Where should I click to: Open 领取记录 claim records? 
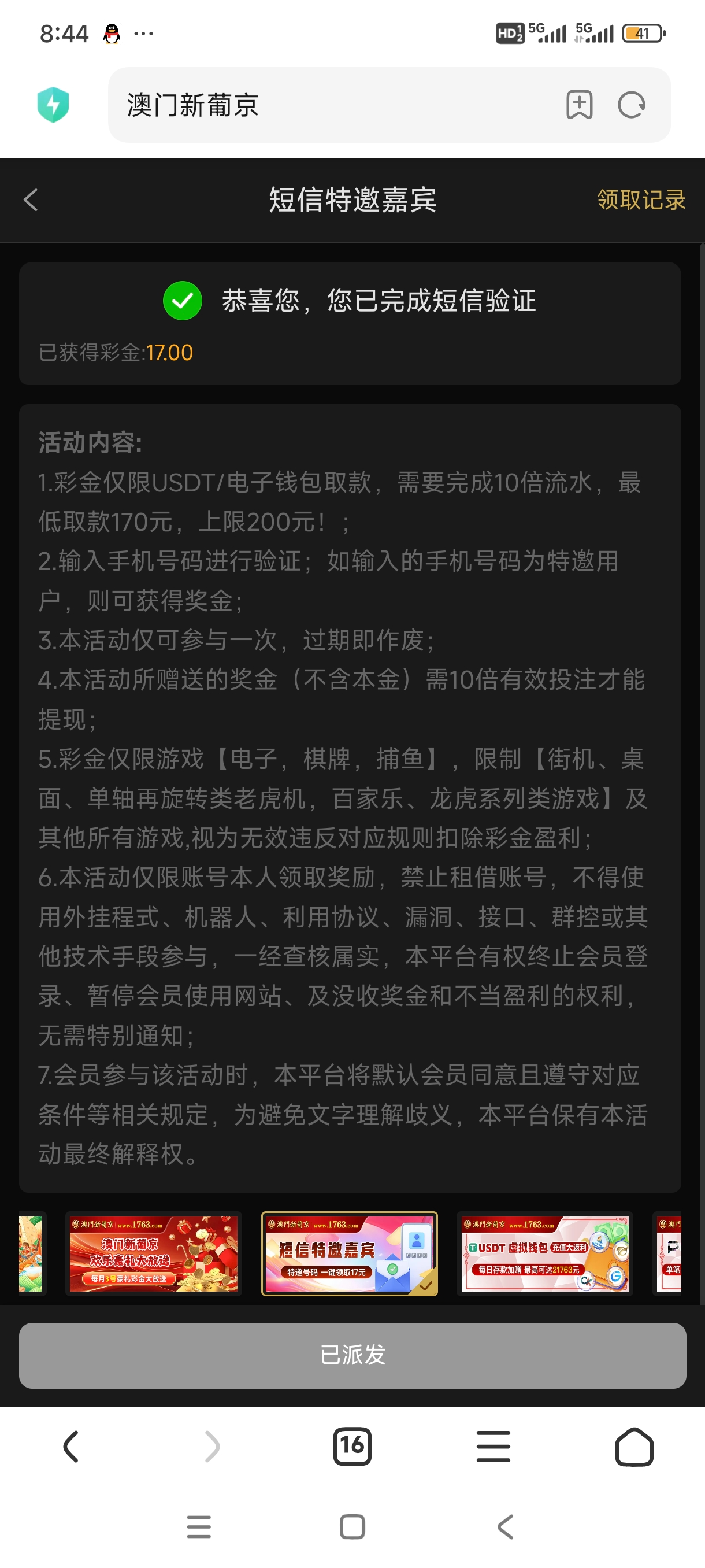[x=640, y=199]
